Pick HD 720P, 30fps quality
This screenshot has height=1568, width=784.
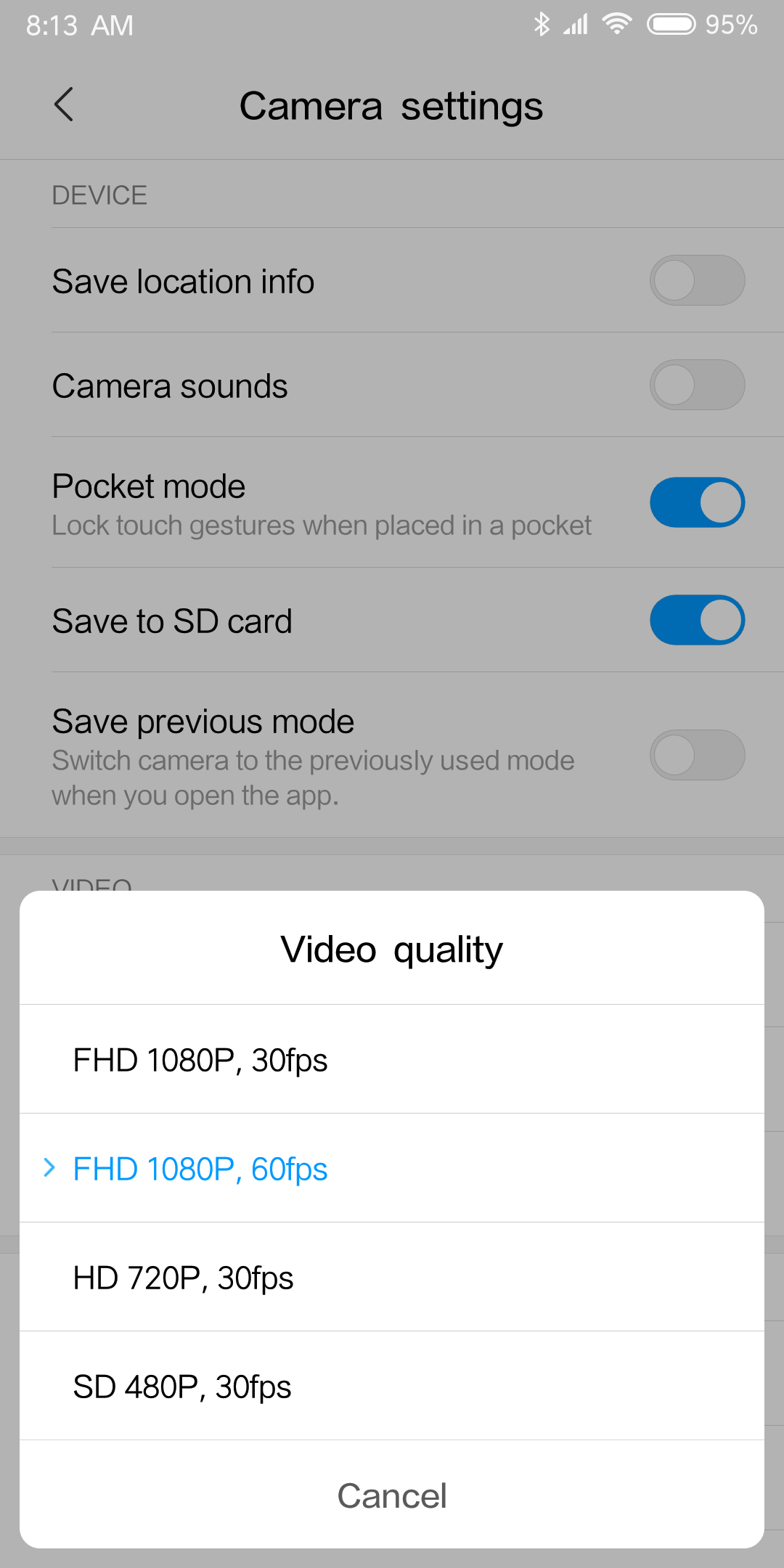coord(183,1278)
